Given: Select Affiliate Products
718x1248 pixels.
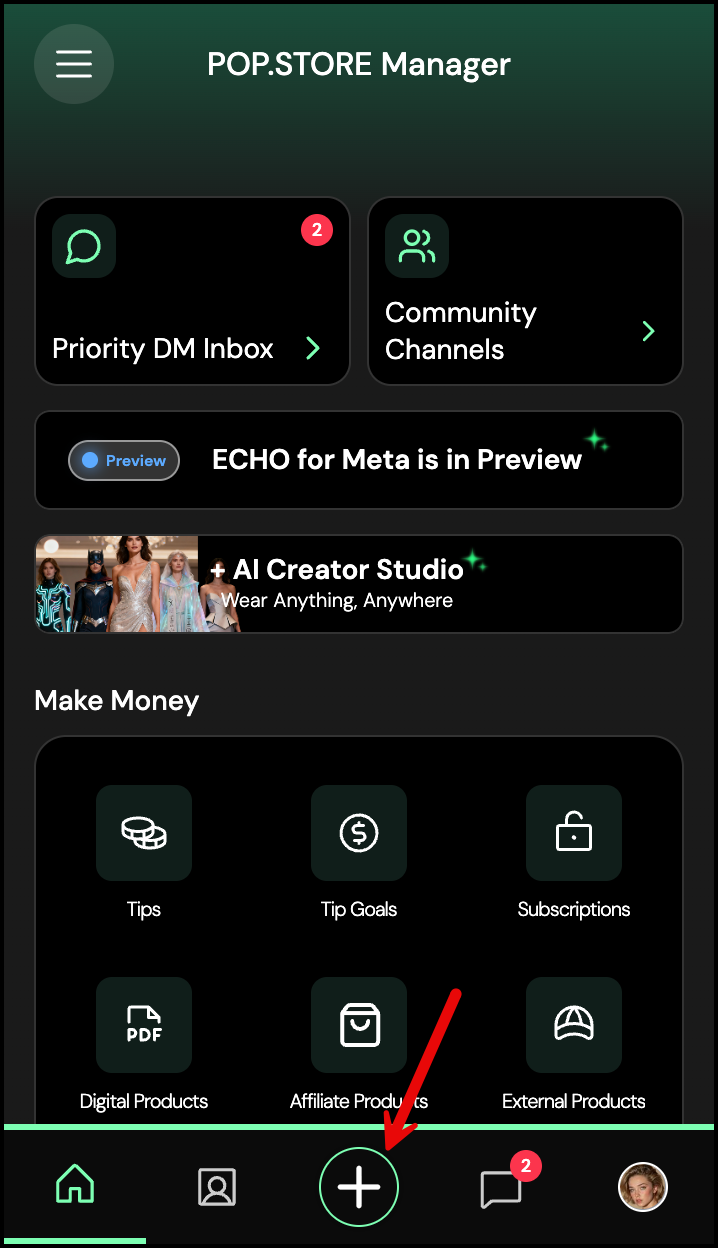Looking at the screenshot, I should click(358, 1026).
